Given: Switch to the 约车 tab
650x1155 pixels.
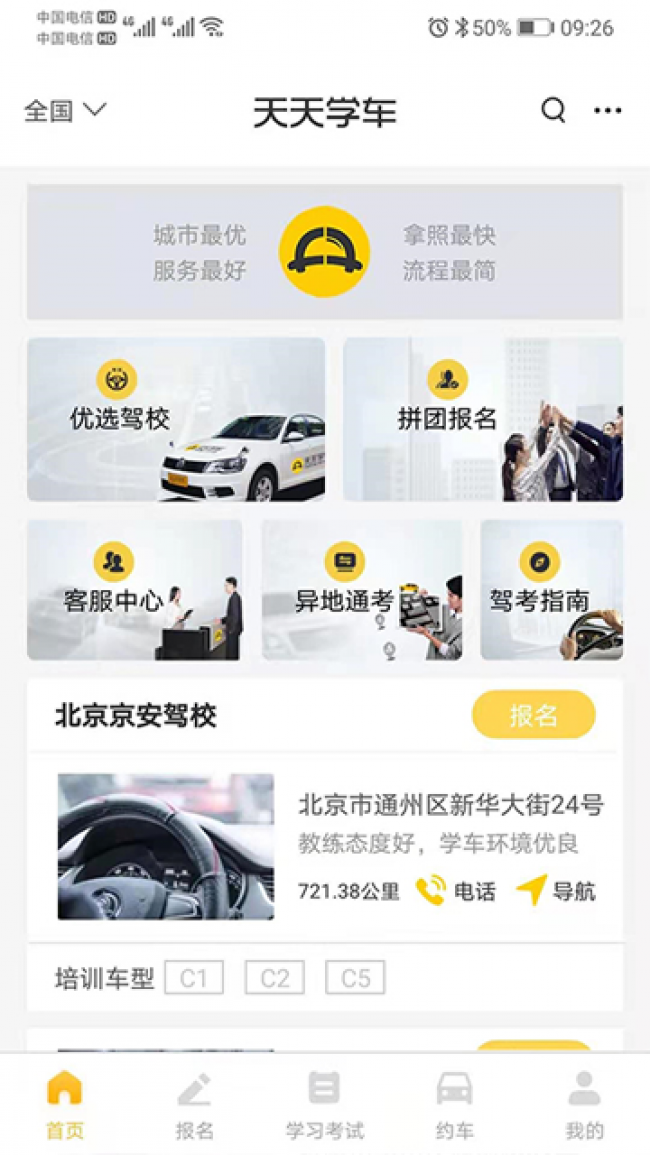Looking at the screenshot, I should pos(455,1105).
